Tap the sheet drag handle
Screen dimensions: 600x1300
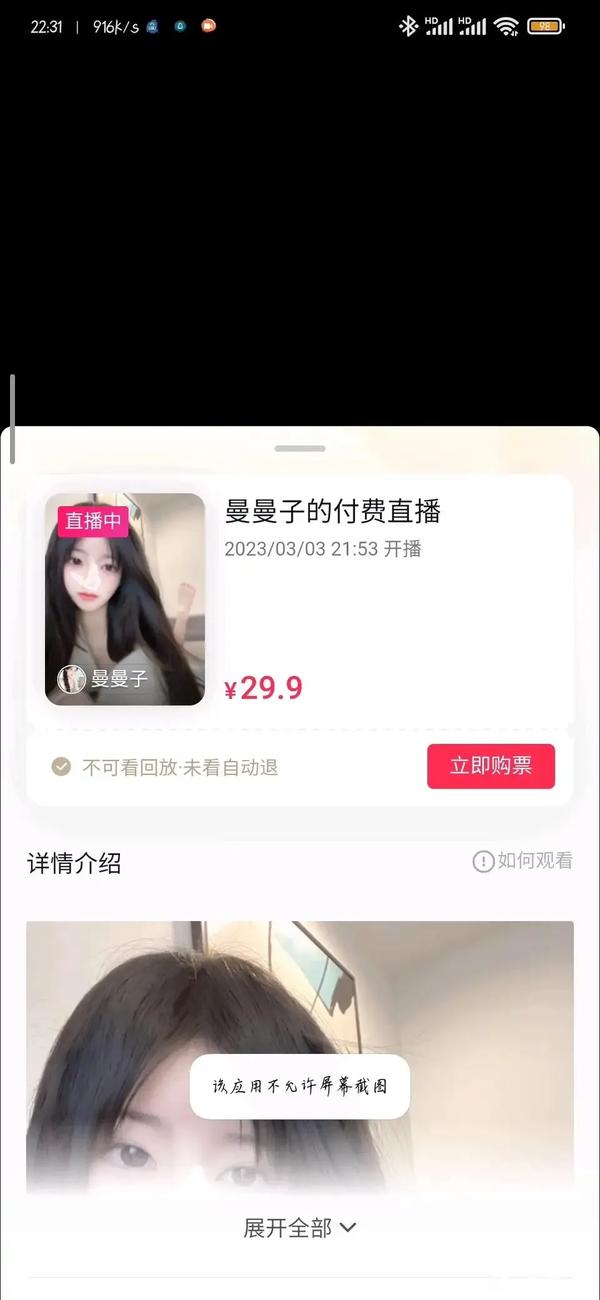pos(300,449)
